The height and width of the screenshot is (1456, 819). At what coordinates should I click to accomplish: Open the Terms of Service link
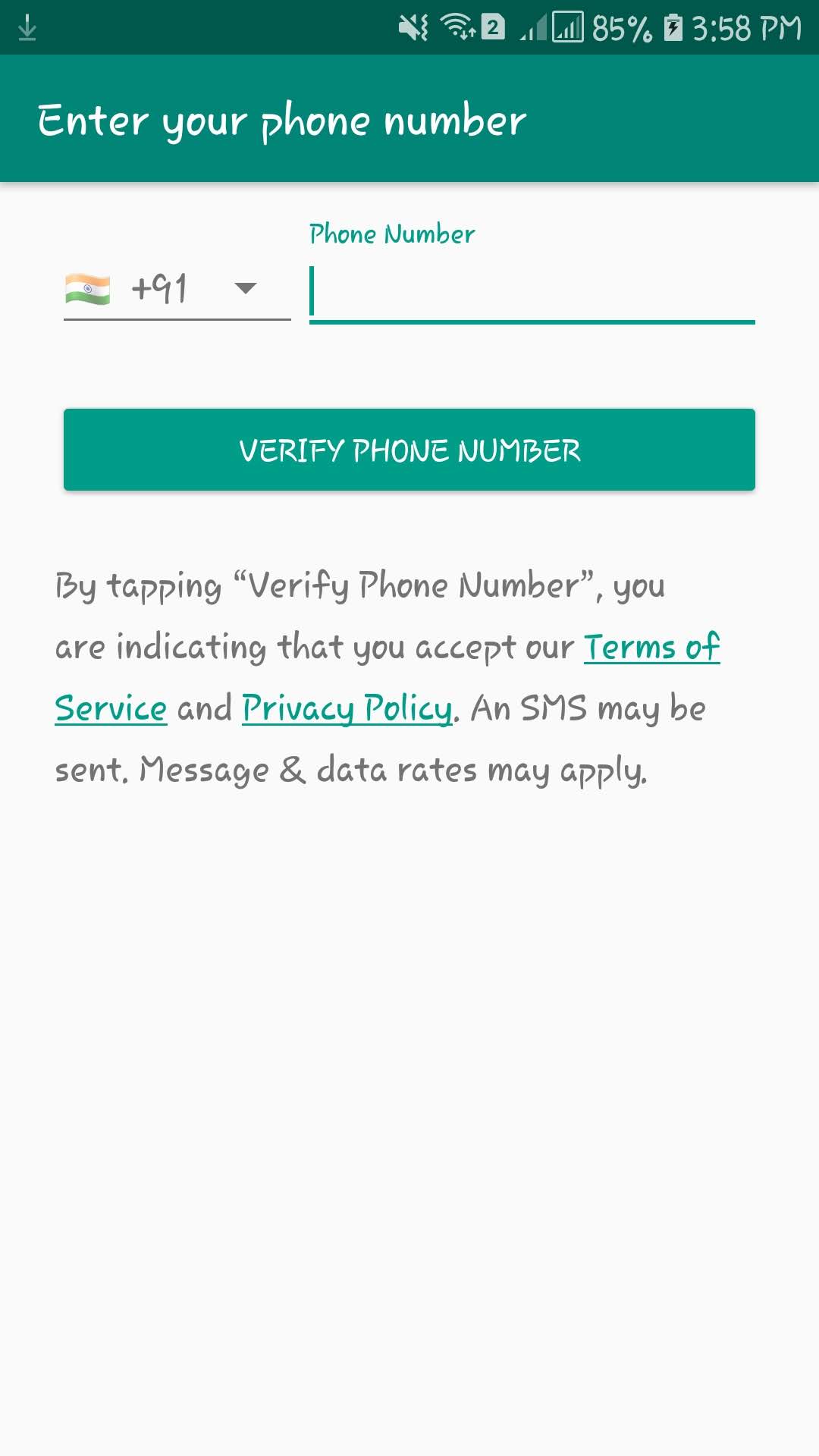(x=651, y=648)
